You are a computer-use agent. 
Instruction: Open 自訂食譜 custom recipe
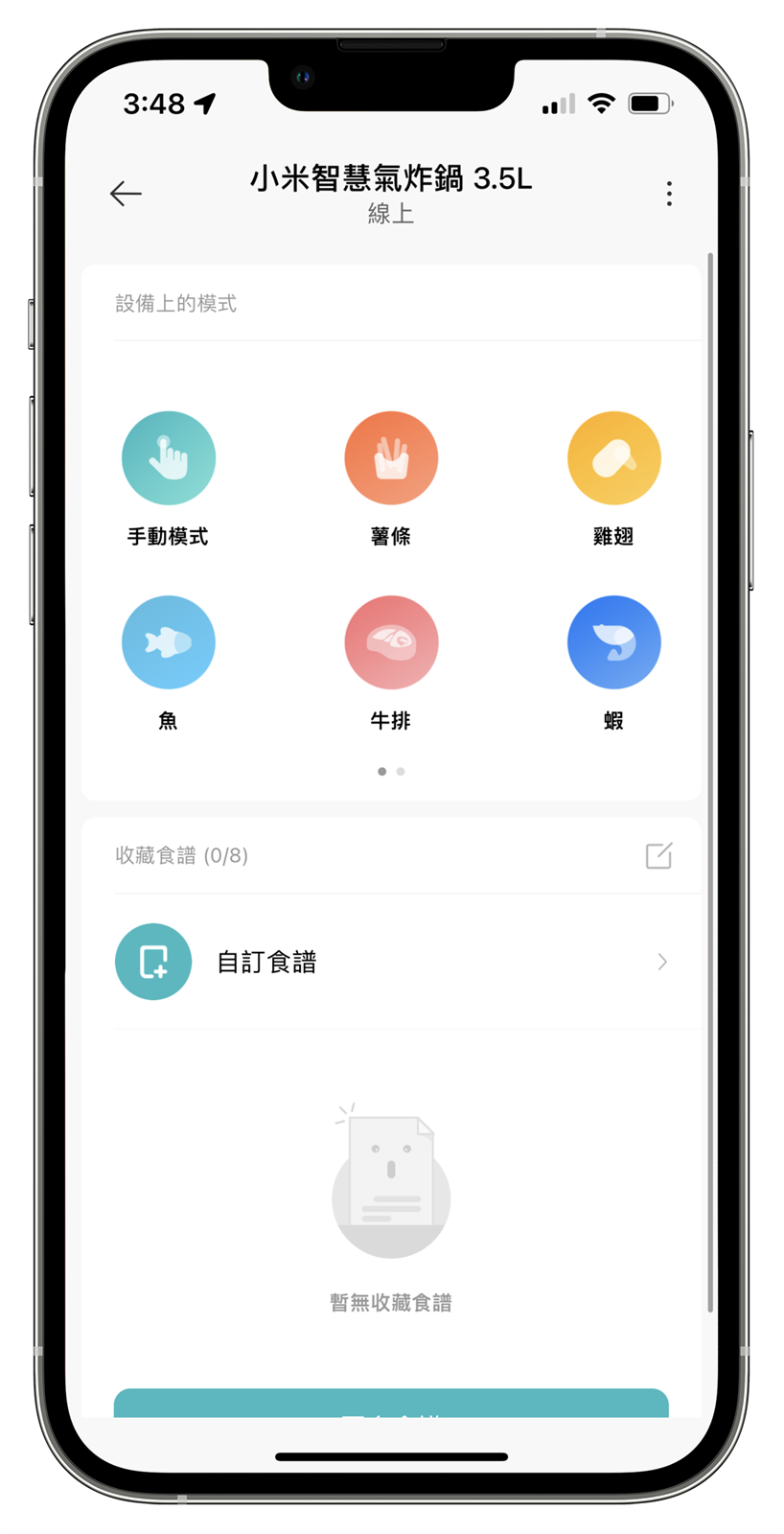[x=391, y=962]
